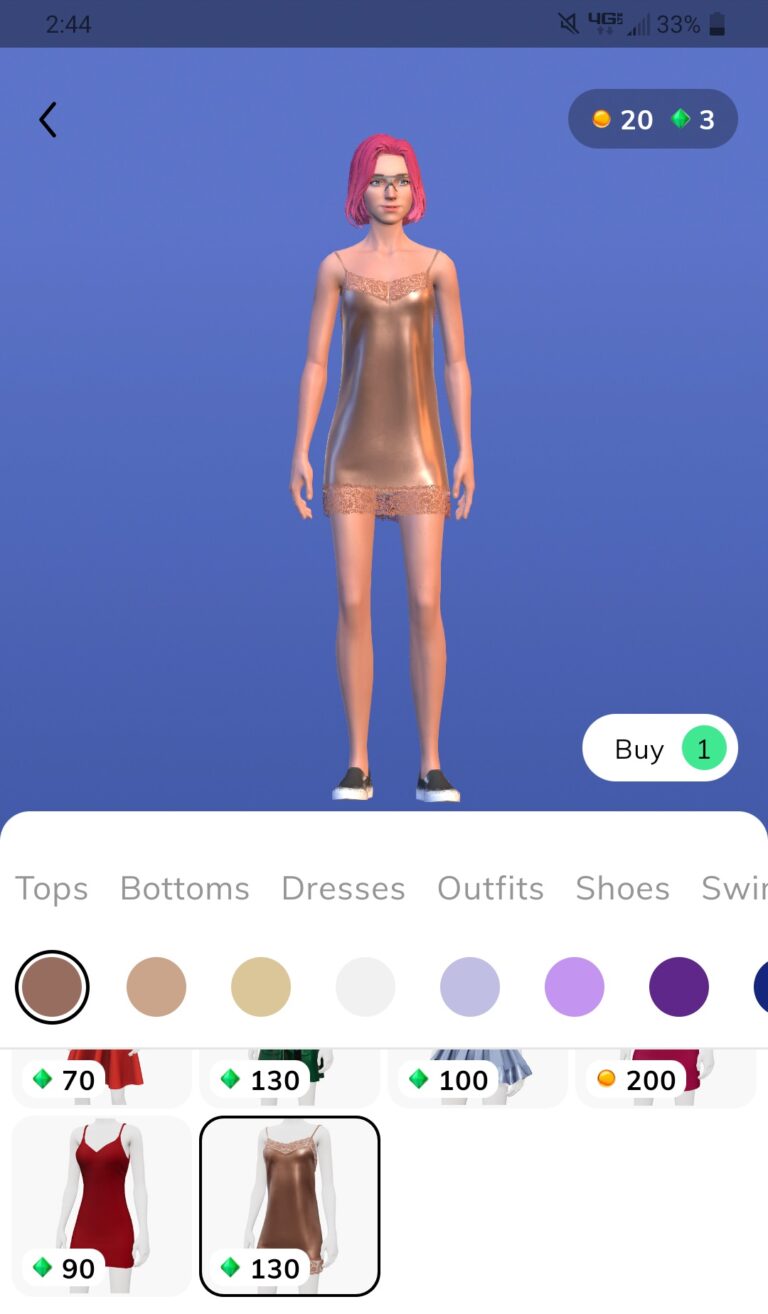Tap the Buy button

click(660, 748)
